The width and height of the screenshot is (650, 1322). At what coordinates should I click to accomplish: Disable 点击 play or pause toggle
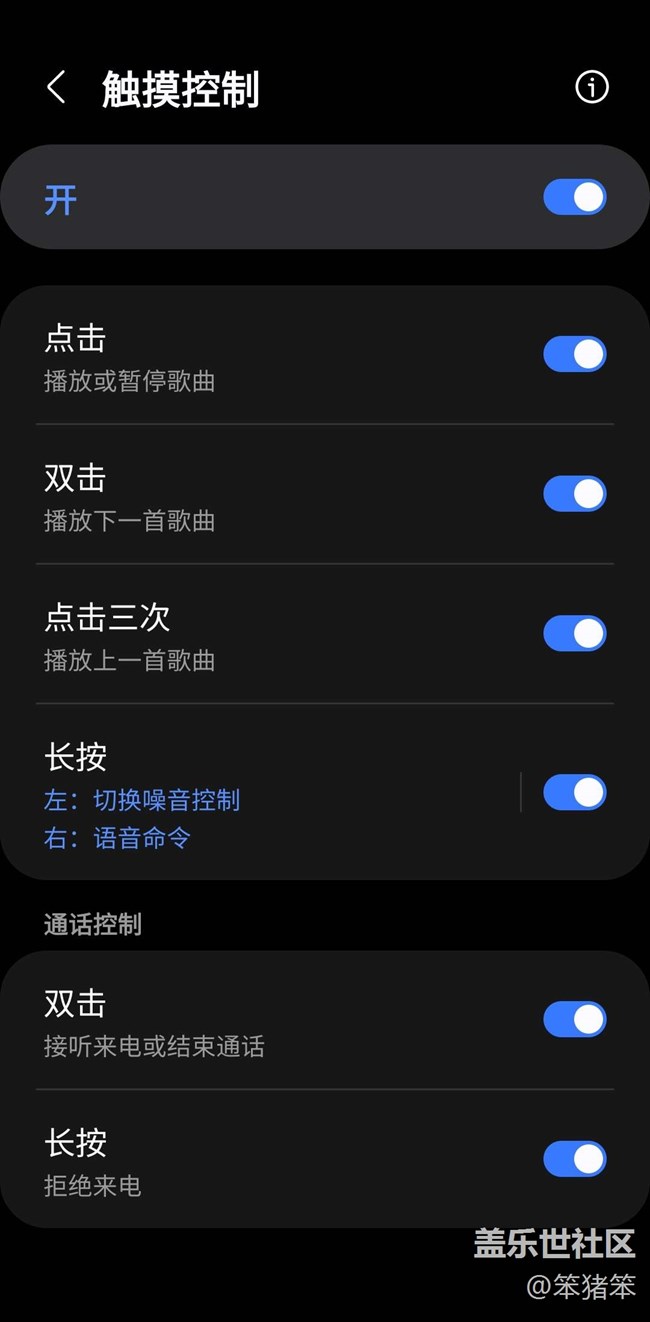575,354
